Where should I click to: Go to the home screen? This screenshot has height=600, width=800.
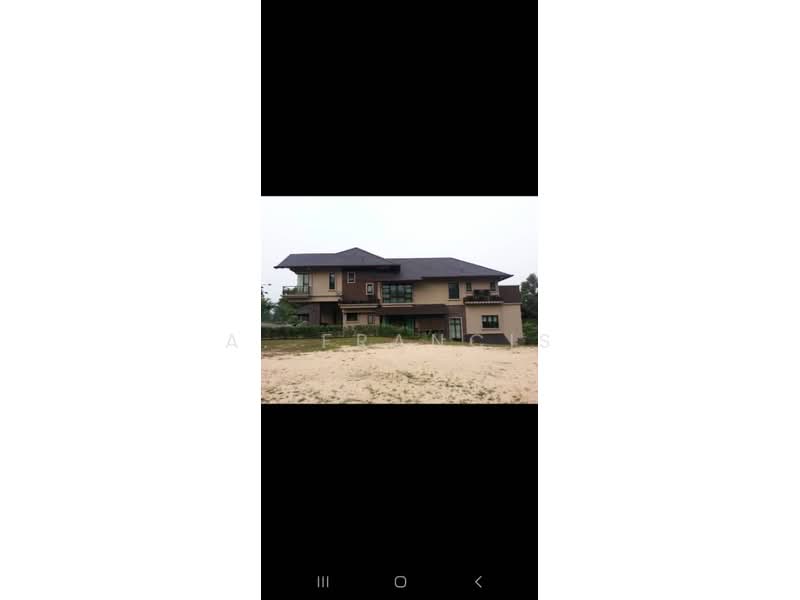tap(400, 582)
